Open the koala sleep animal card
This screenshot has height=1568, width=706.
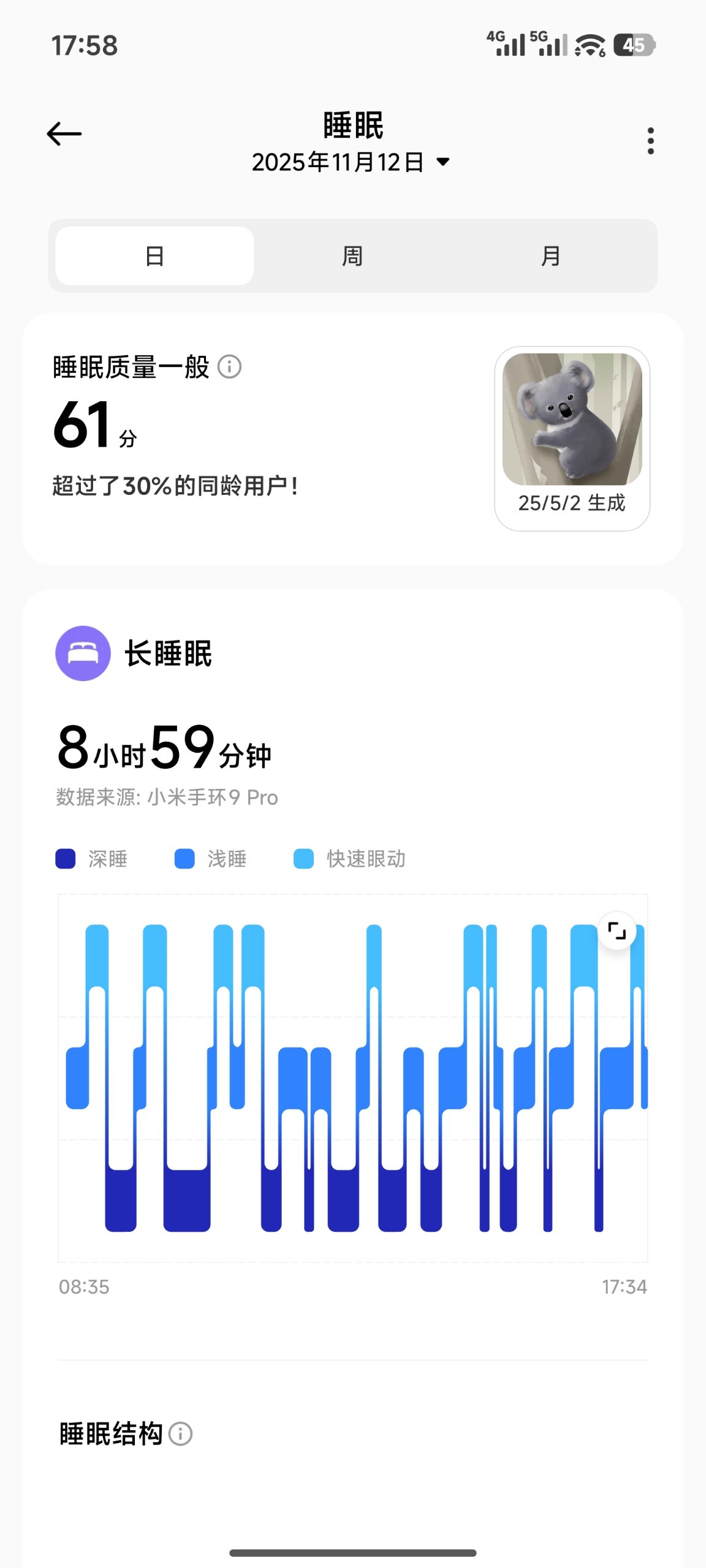pyautogui.click(x=572, y=437)
